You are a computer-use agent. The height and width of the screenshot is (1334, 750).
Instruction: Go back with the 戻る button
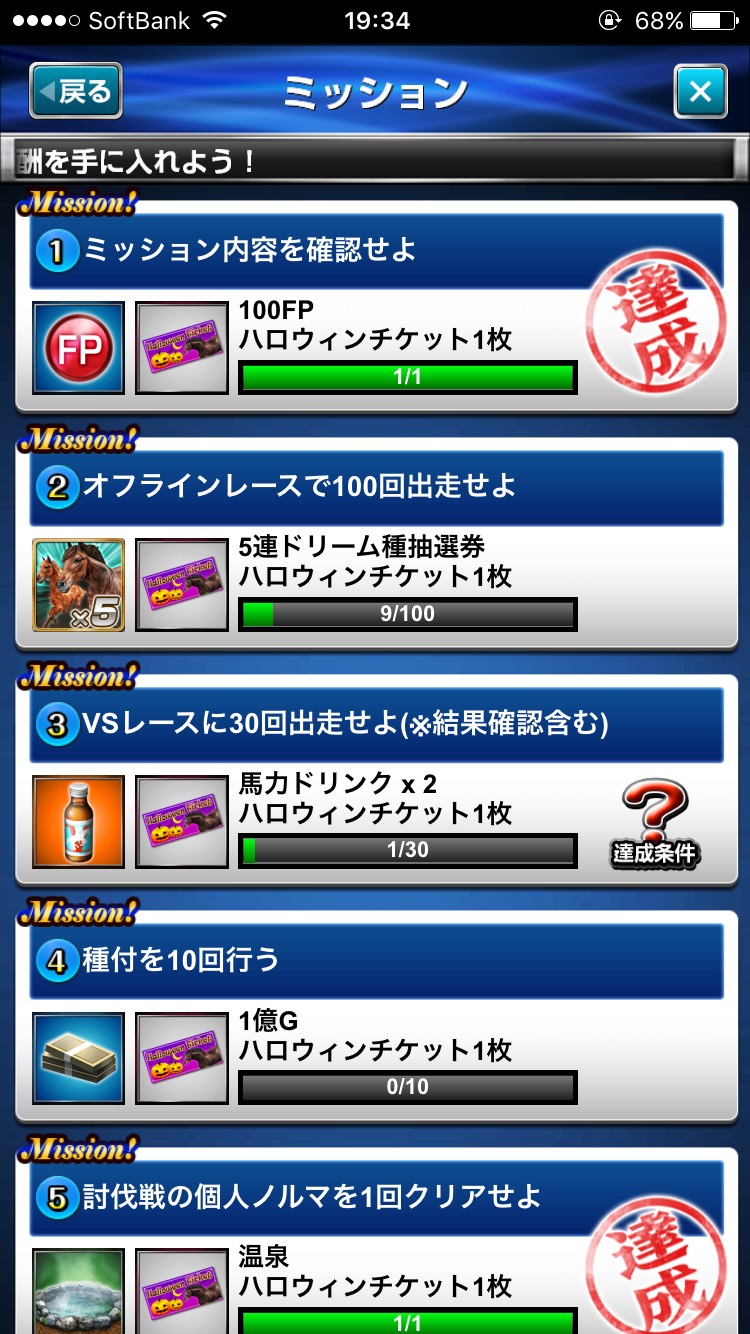click(76, 92)
